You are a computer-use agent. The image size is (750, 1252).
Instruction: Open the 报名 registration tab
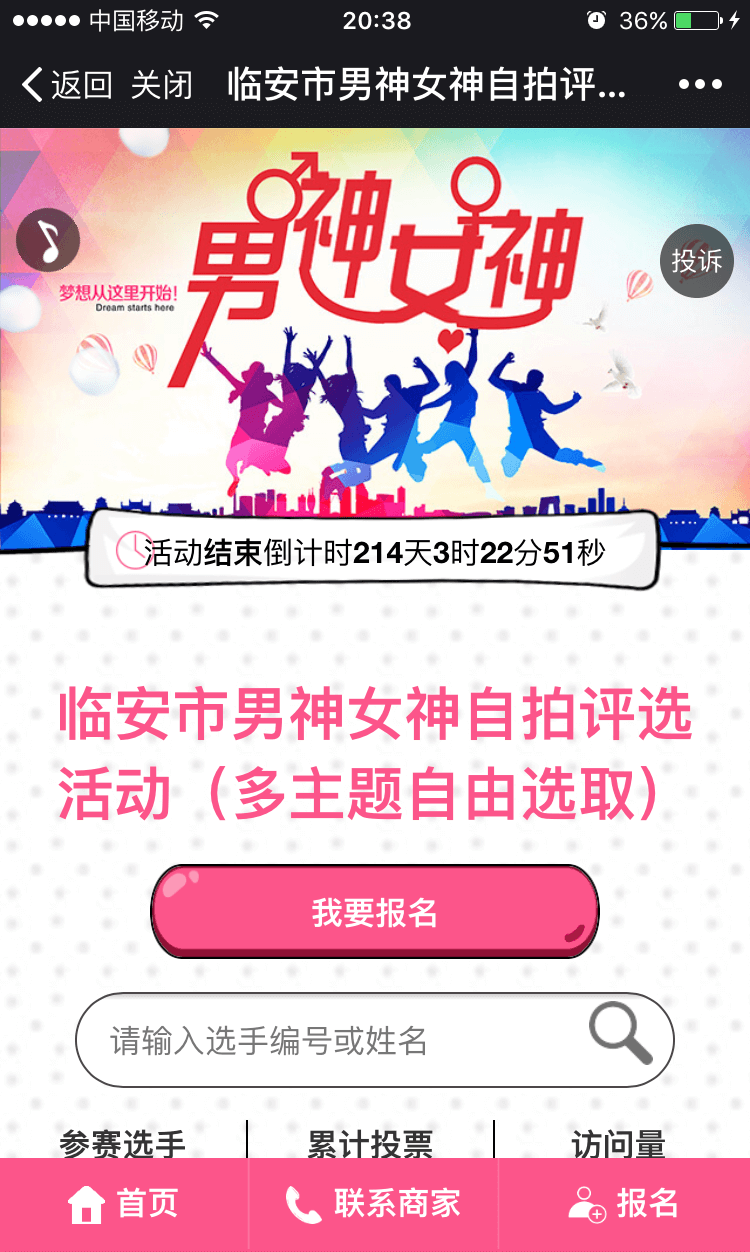click(x=624, y=1204)
